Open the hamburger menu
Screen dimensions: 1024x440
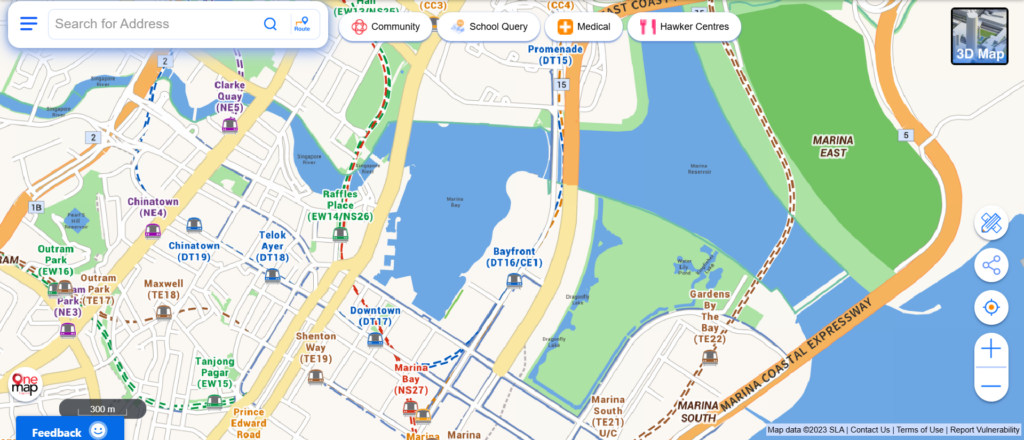29,24
